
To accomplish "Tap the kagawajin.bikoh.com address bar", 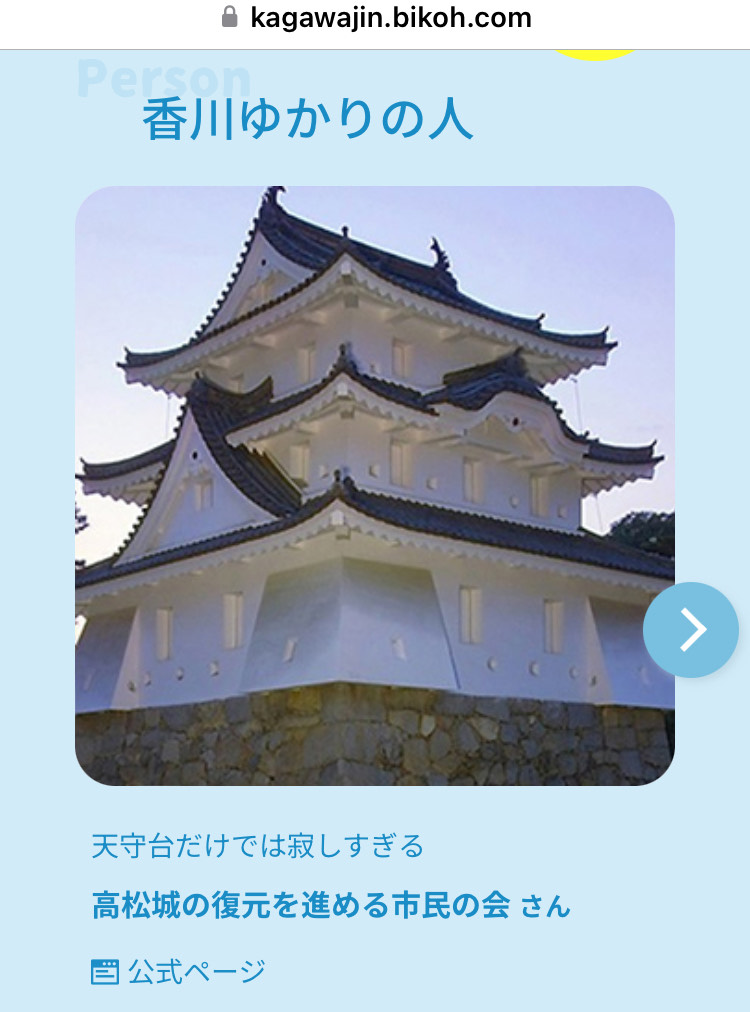I will pos(376,18).
